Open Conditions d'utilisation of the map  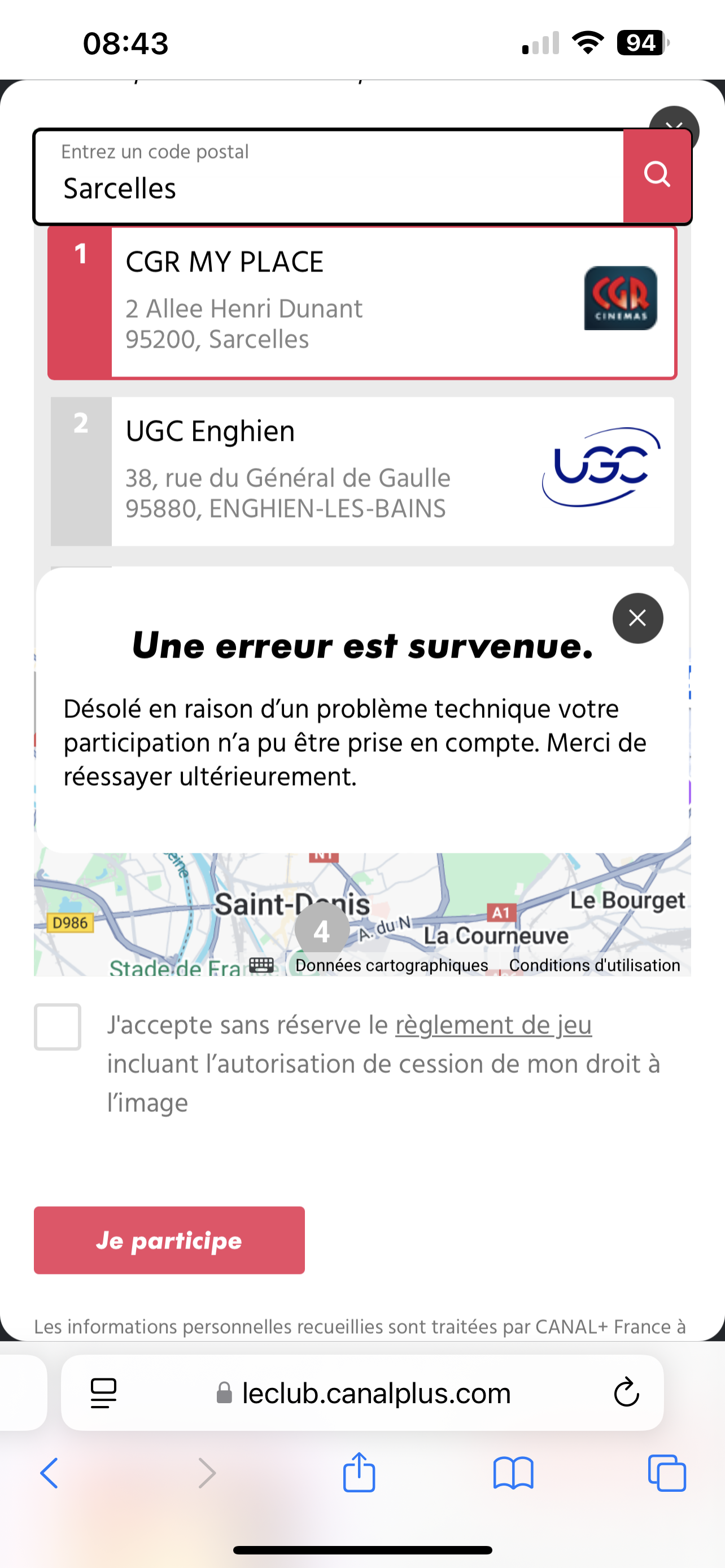coord(594,965)
